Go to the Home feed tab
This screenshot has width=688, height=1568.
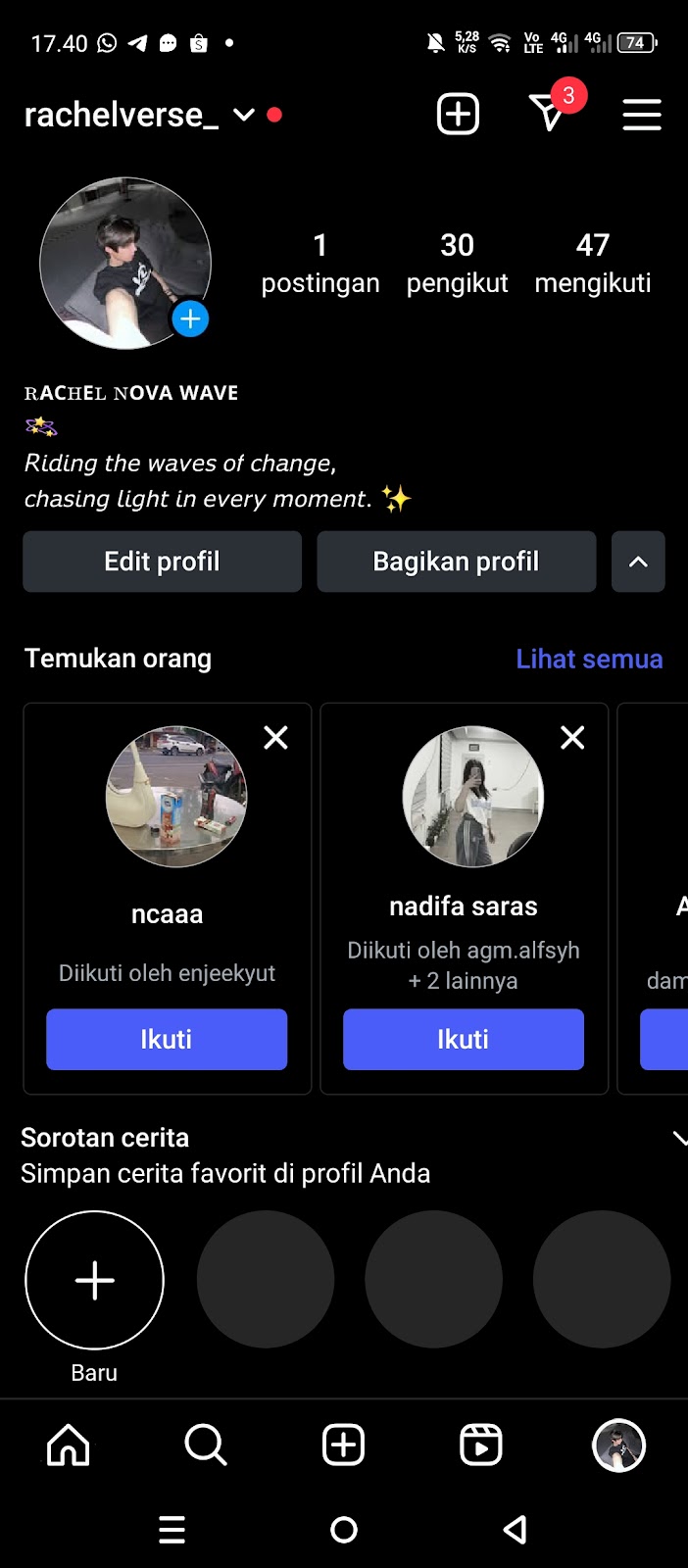(x=69, y=1445)
